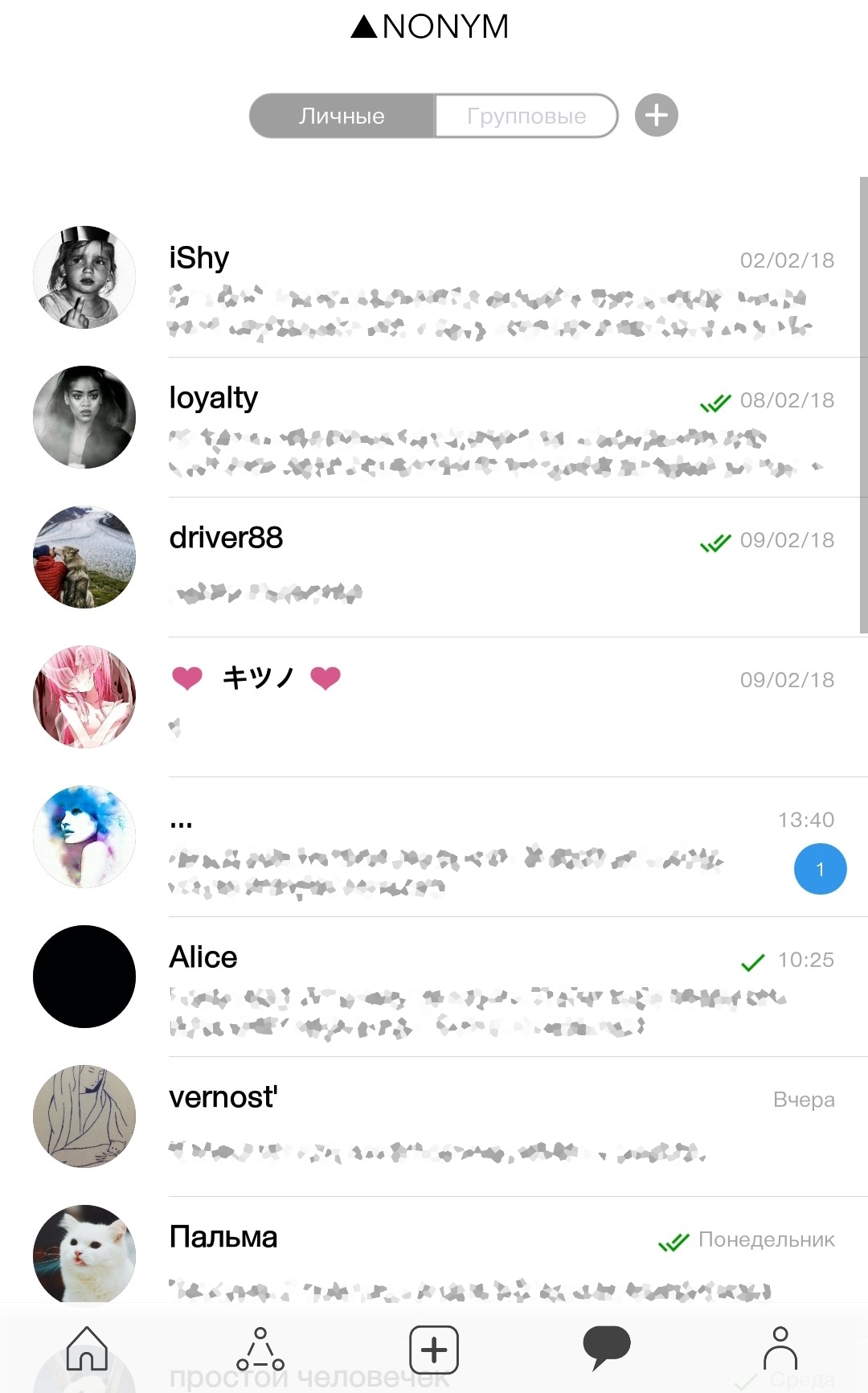This screenshot has width=868, height=1393.
Task: Switch to the Групповые tab
Action: click(526, 116)
